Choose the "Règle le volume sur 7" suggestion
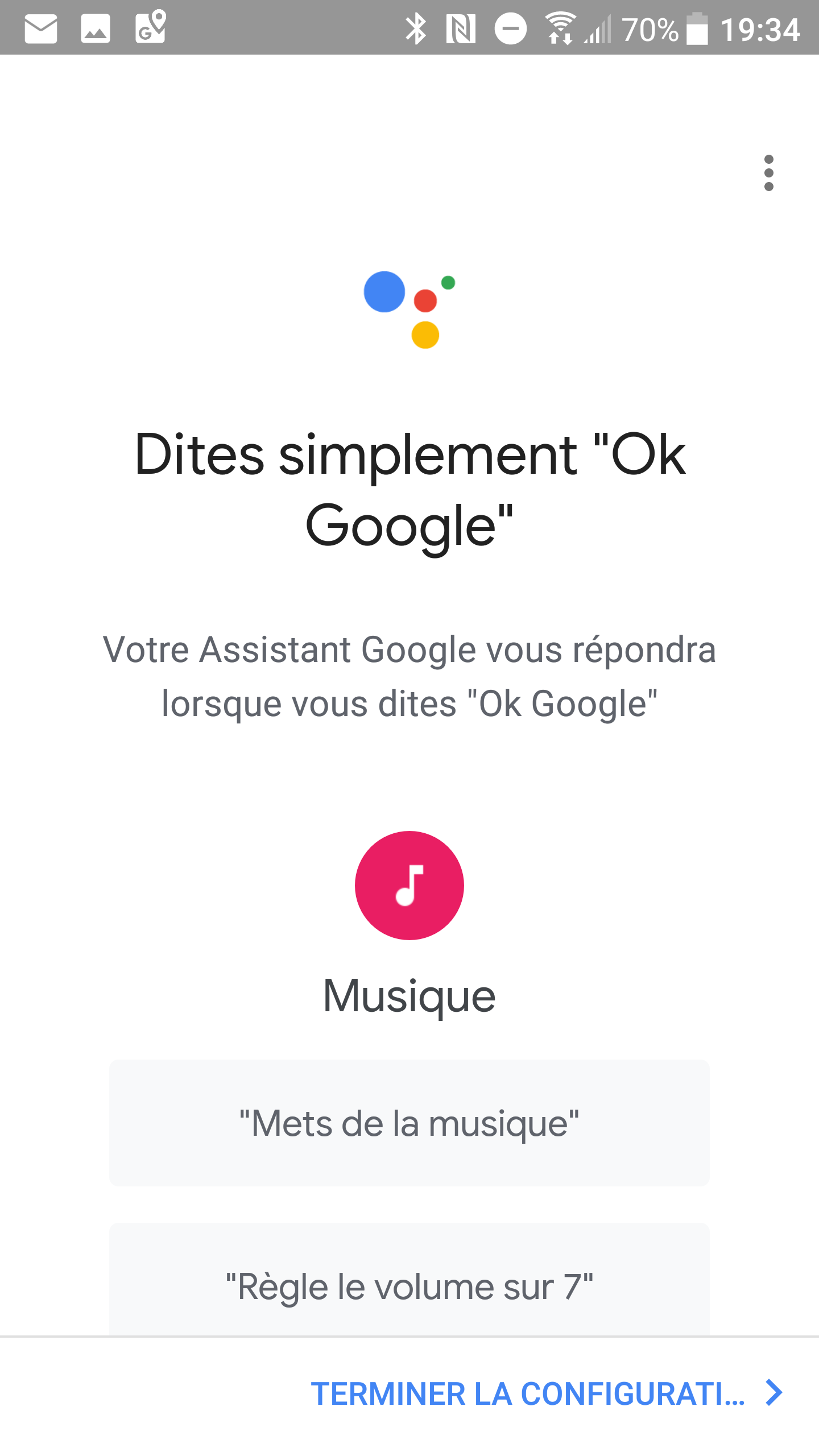This screenshot has height=1456, width=819. point(409,1280)
